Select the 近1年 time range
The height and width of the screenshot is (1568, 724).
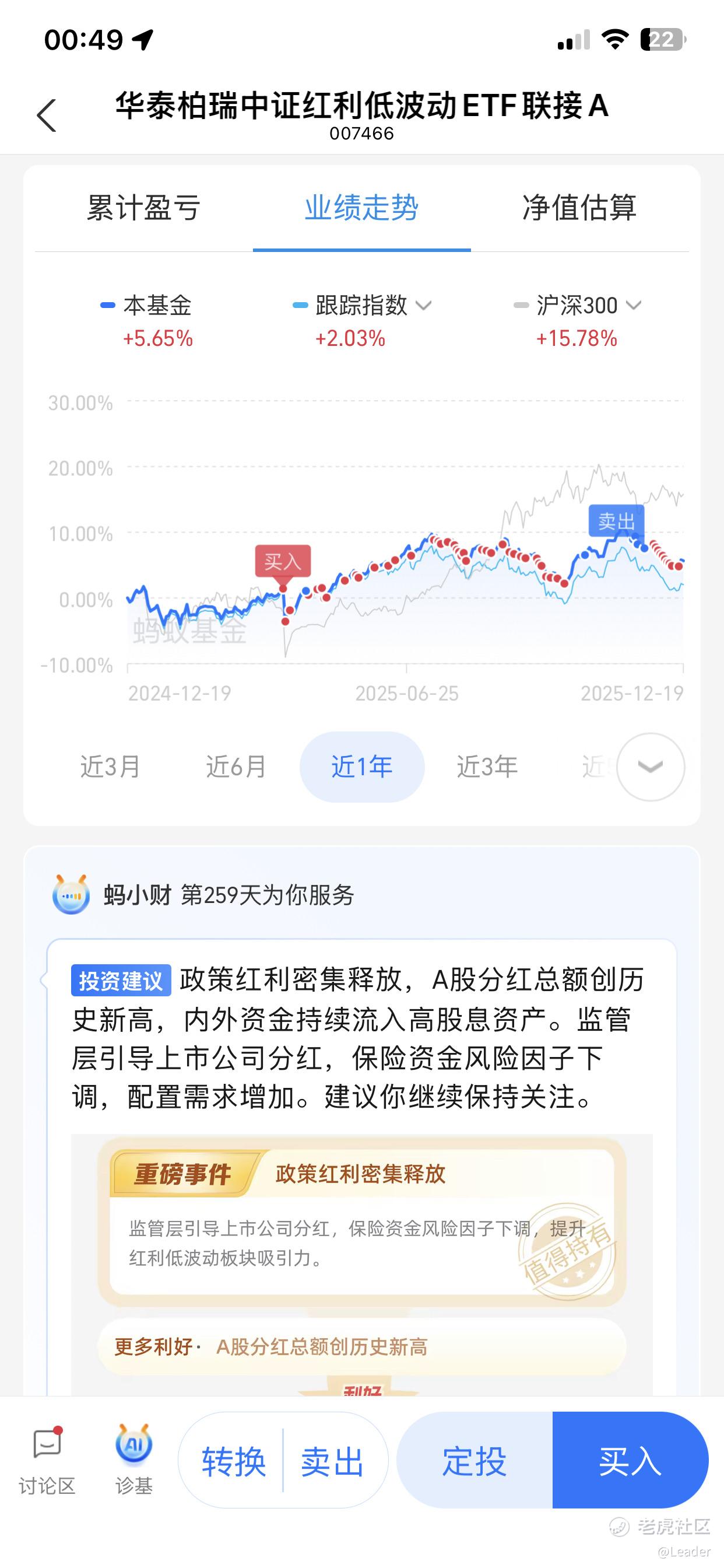[362, 766]
